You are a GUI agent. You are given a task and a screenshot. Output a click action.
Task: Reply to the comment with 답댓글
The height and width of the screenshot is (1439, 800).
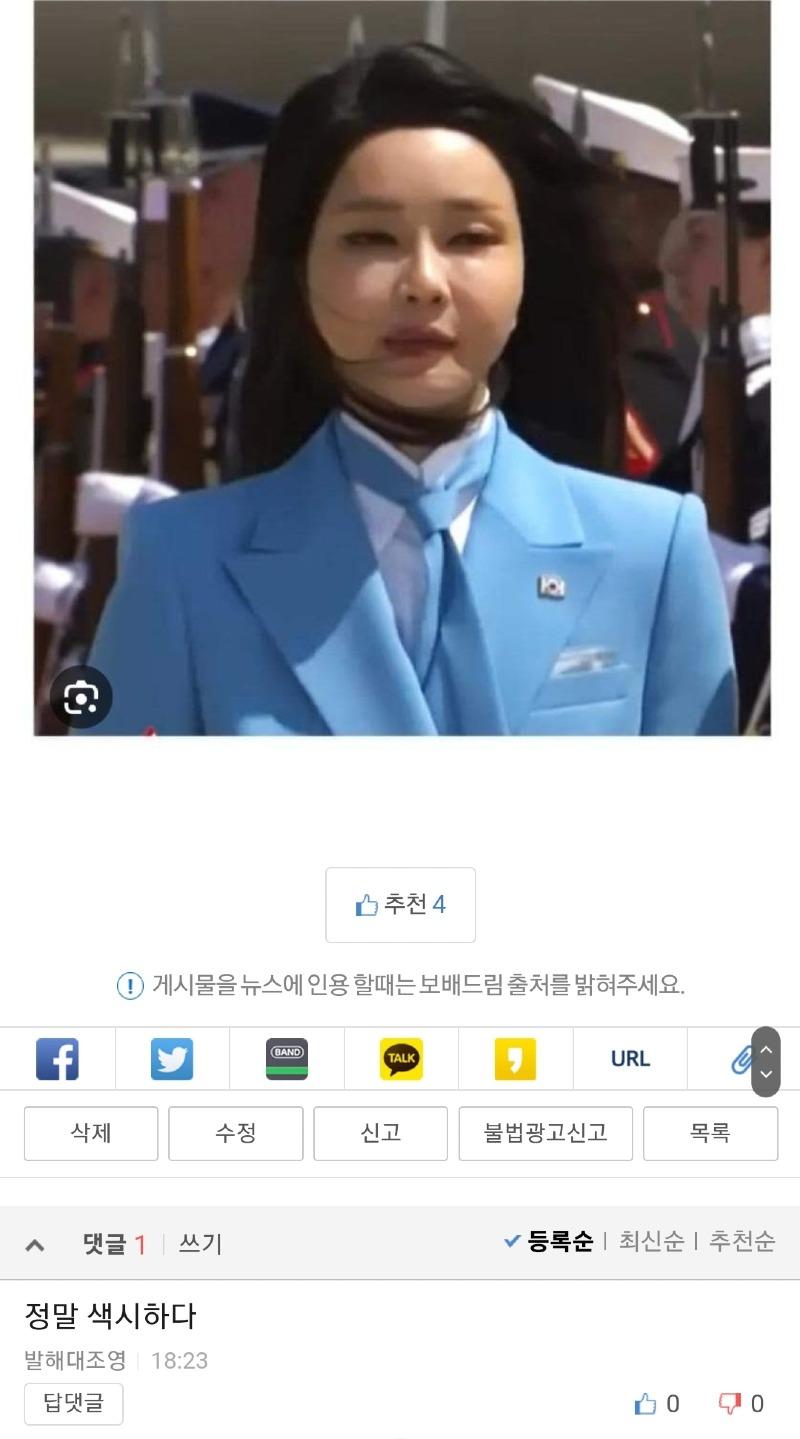point(73,1404)
